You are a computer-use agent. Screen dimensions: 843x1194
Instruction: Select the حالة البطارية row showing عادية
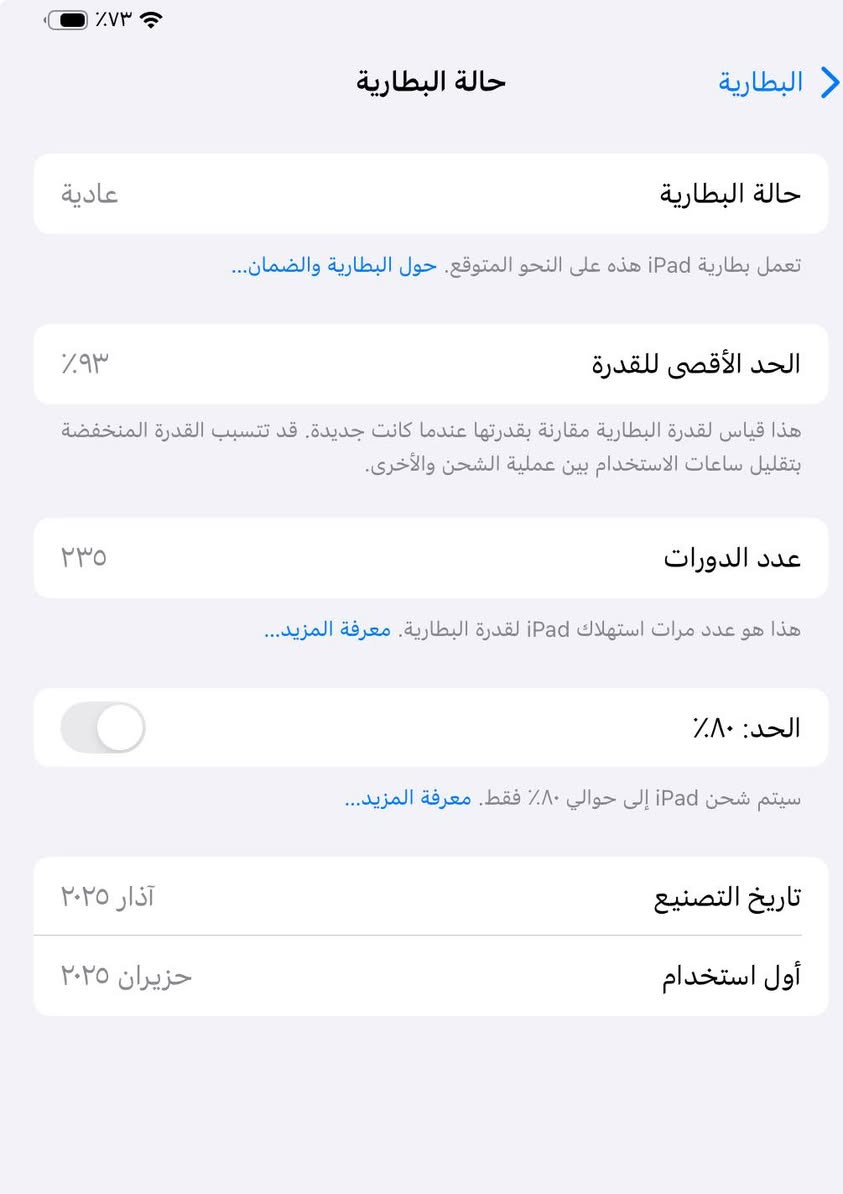coord(420,194)
